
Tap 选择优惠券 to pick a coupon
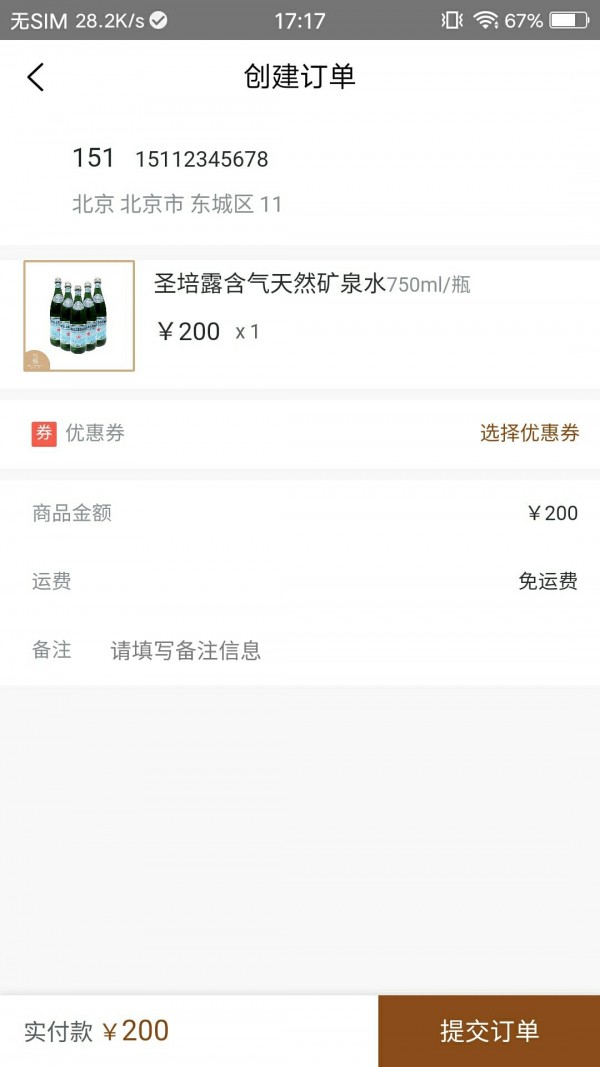(x=529, y=433)
